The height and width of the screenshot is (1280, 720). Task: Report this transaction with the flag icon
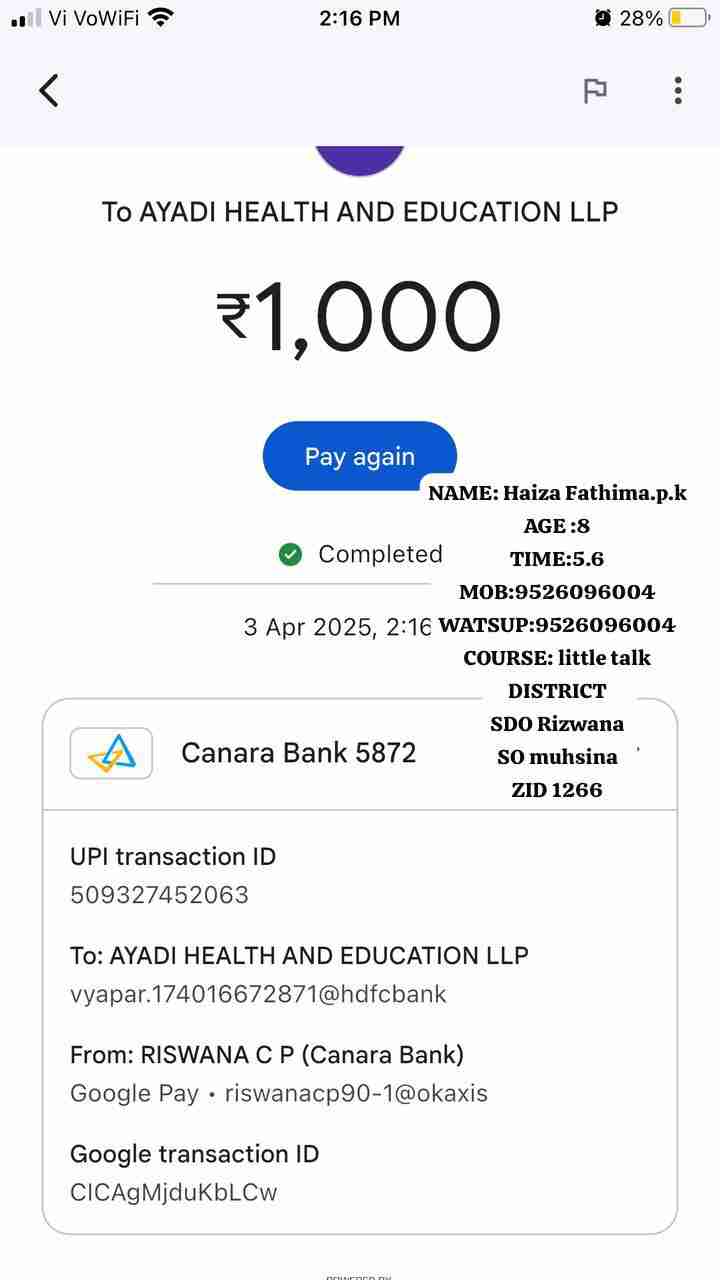[x=595, y=90]
